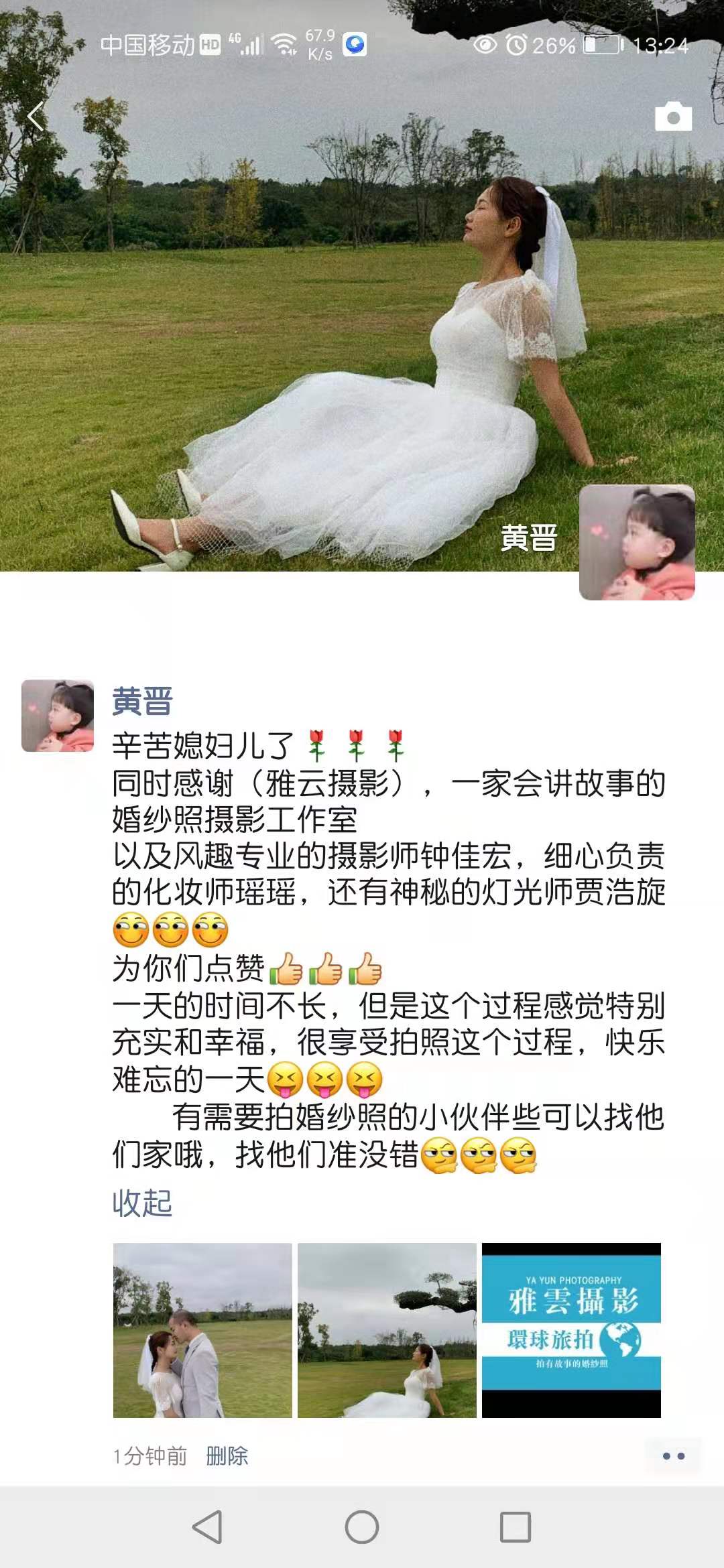This screenshot has height=1568, width=724.
Task: Open the like and comment two-dot menu
Action: (673, 1455)
